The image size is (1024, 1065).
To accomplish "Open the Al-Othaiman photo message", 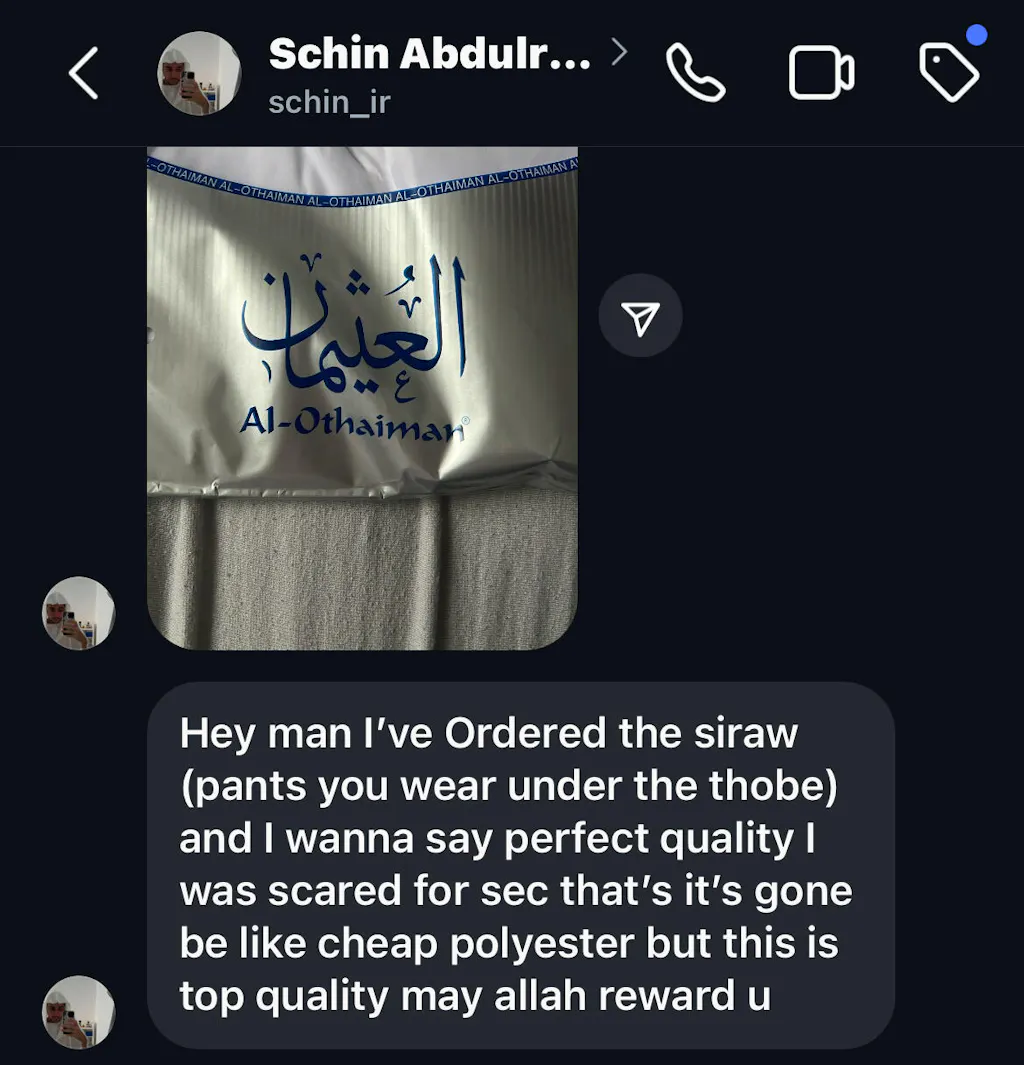I will (x=362, y=398).
